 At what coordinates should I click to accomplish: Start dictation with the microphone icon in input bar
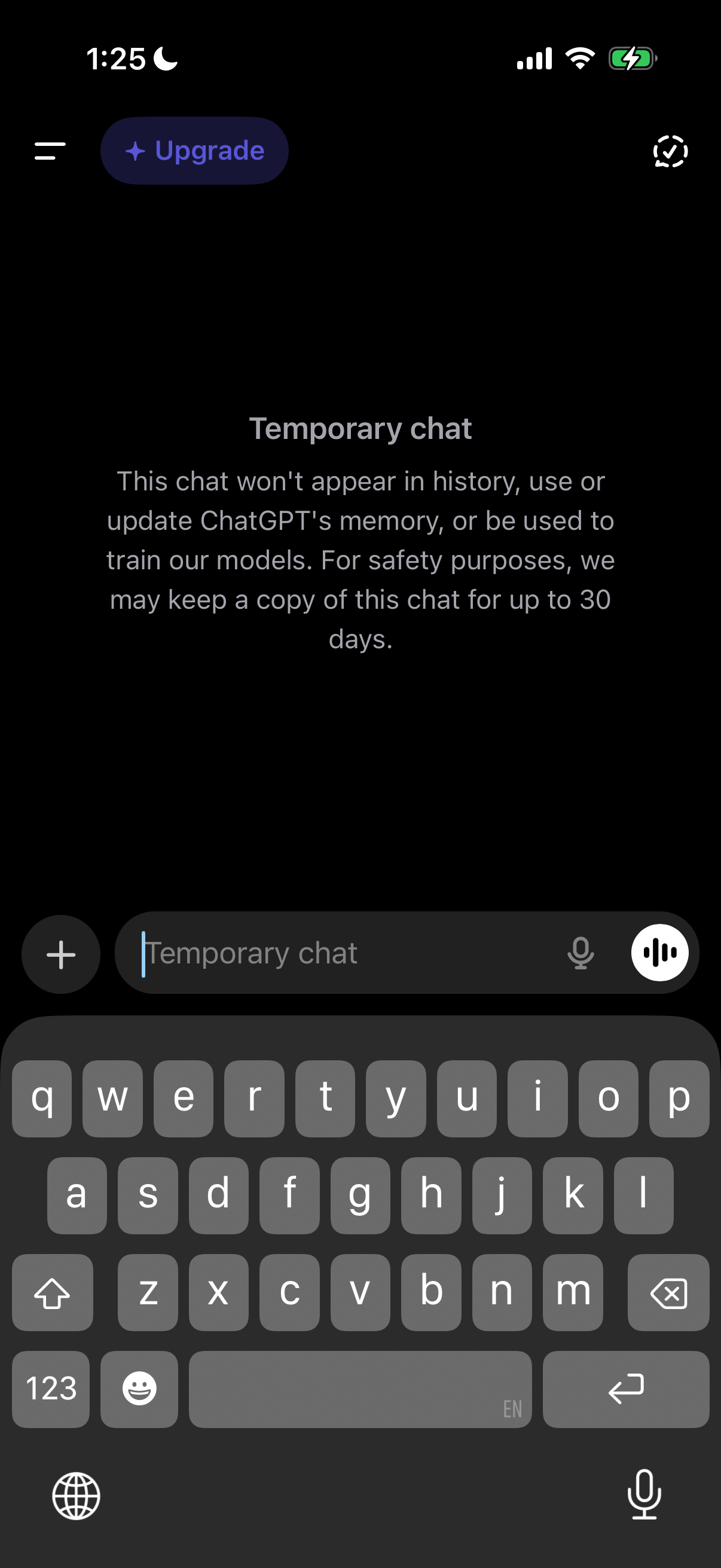point(580,953)
